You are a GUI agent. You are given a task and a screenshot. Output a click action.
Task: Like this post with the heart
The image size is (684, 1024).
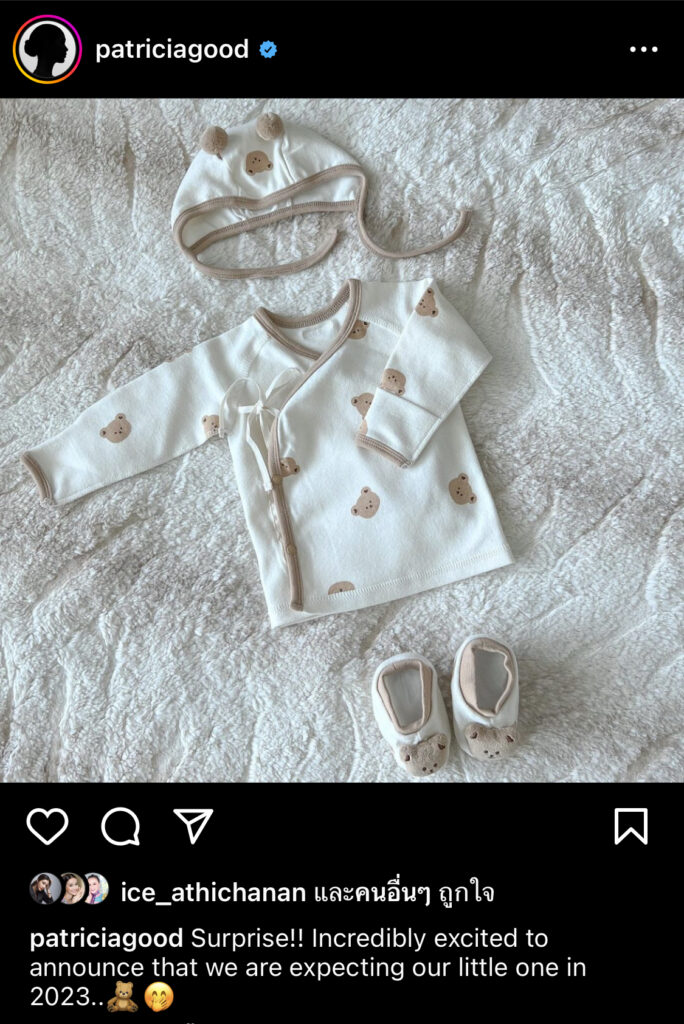coord(47,826)
